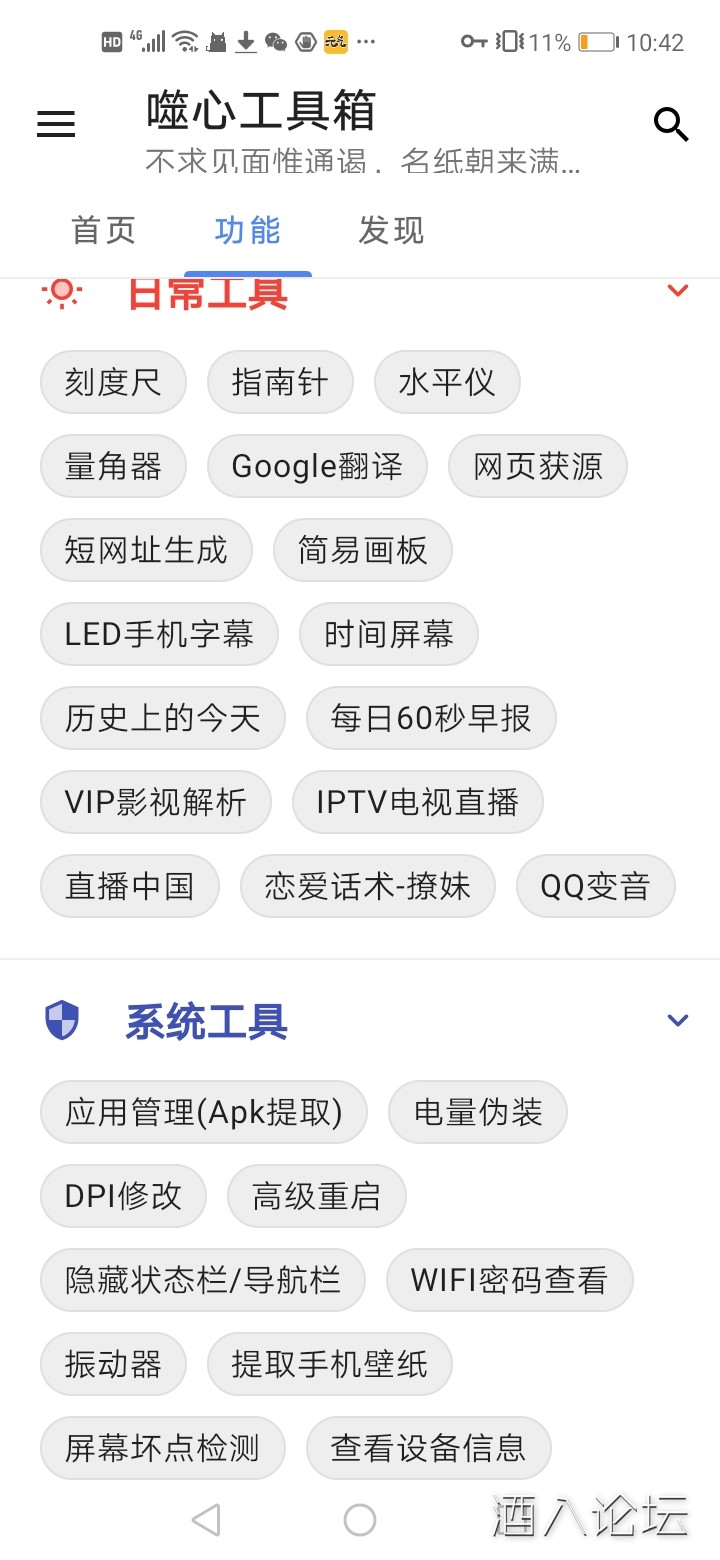Tap the home circle button
The height and width of the screenshot is (1560, 720).
coord(359,1518)
